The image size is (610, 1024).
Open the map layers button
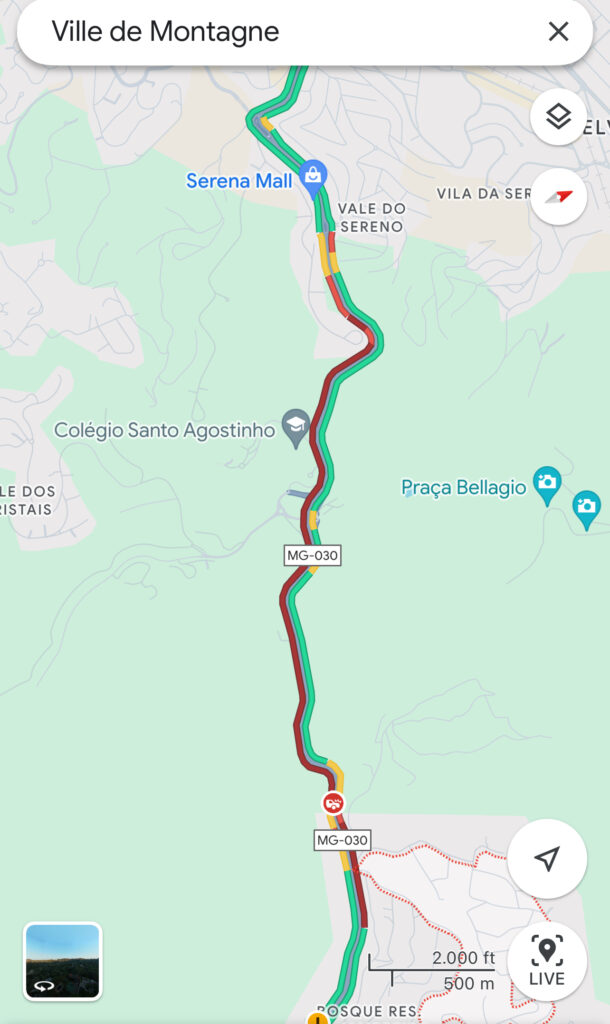click(558, 117)
